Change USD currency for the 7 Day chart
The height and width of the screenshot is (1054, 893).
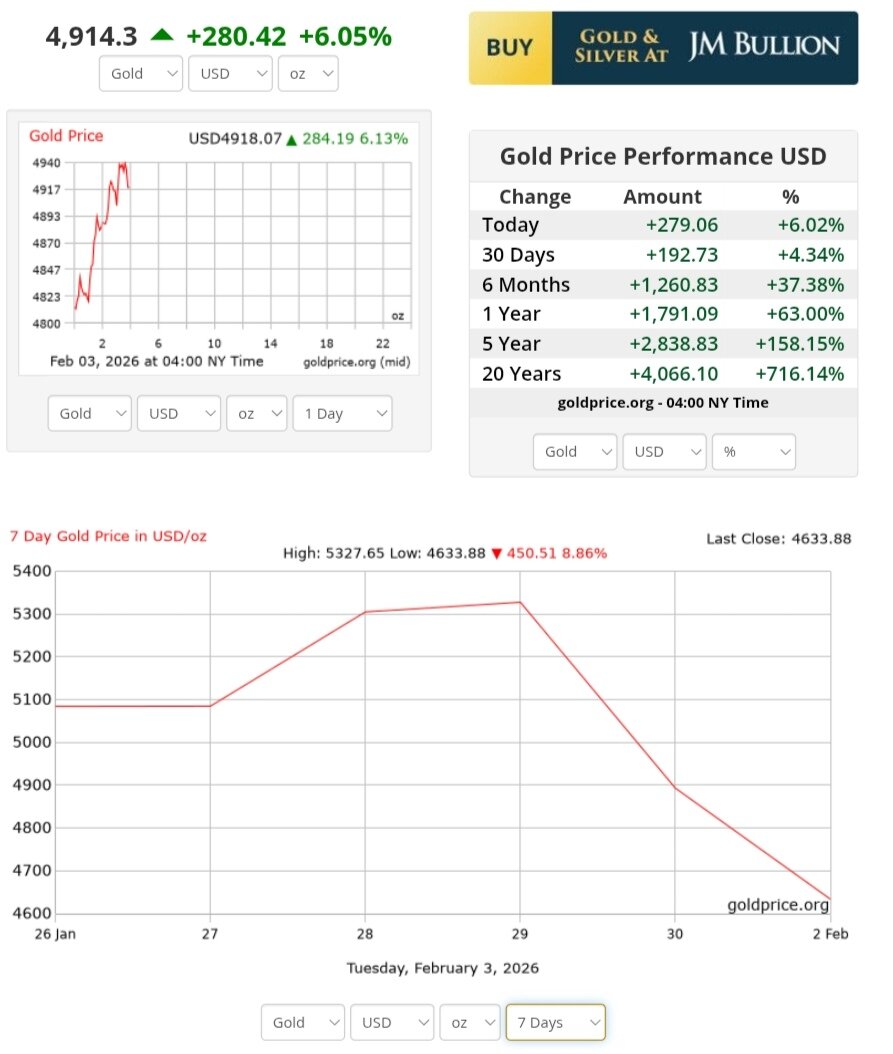pos(391,1022)
